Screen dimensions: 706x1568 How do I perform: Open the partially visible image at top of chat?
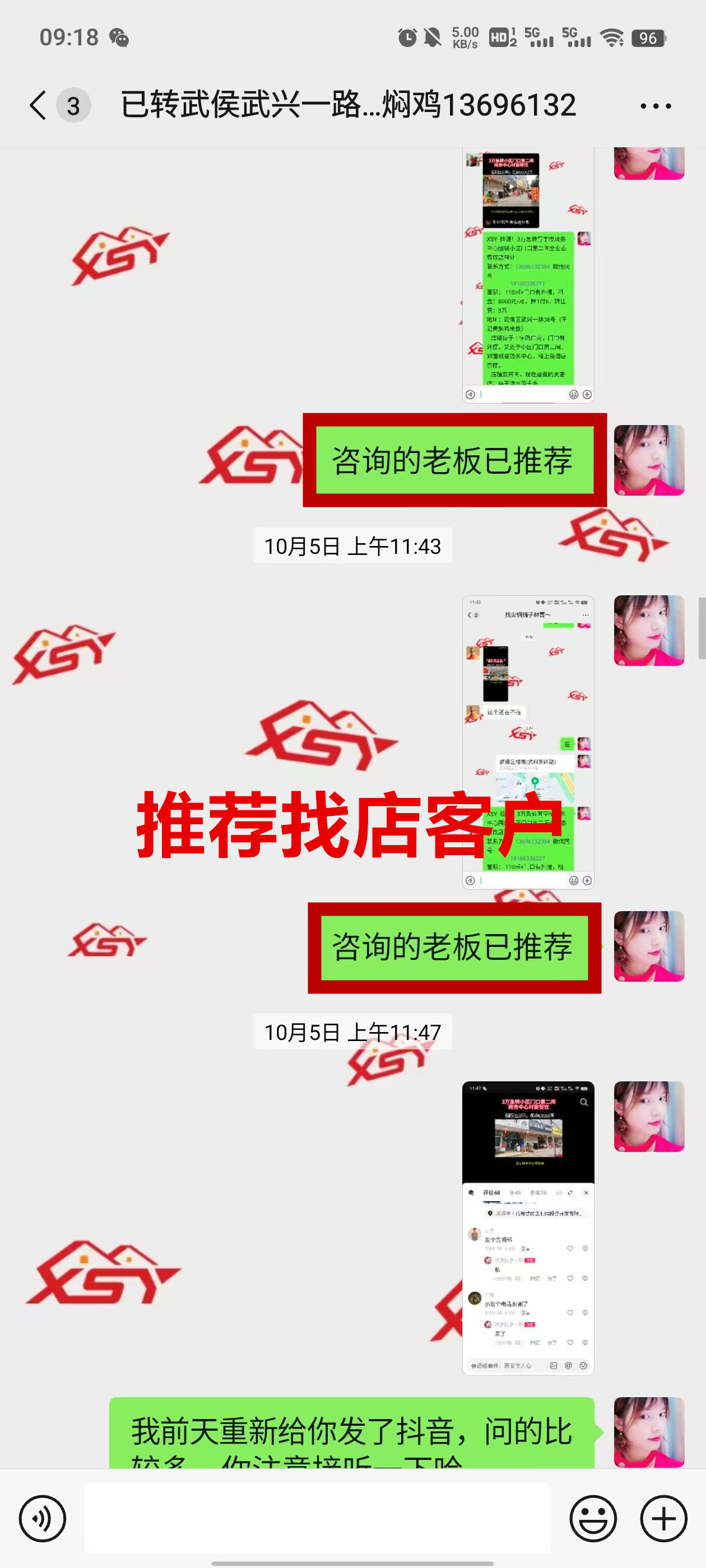[x=527, y=274]
